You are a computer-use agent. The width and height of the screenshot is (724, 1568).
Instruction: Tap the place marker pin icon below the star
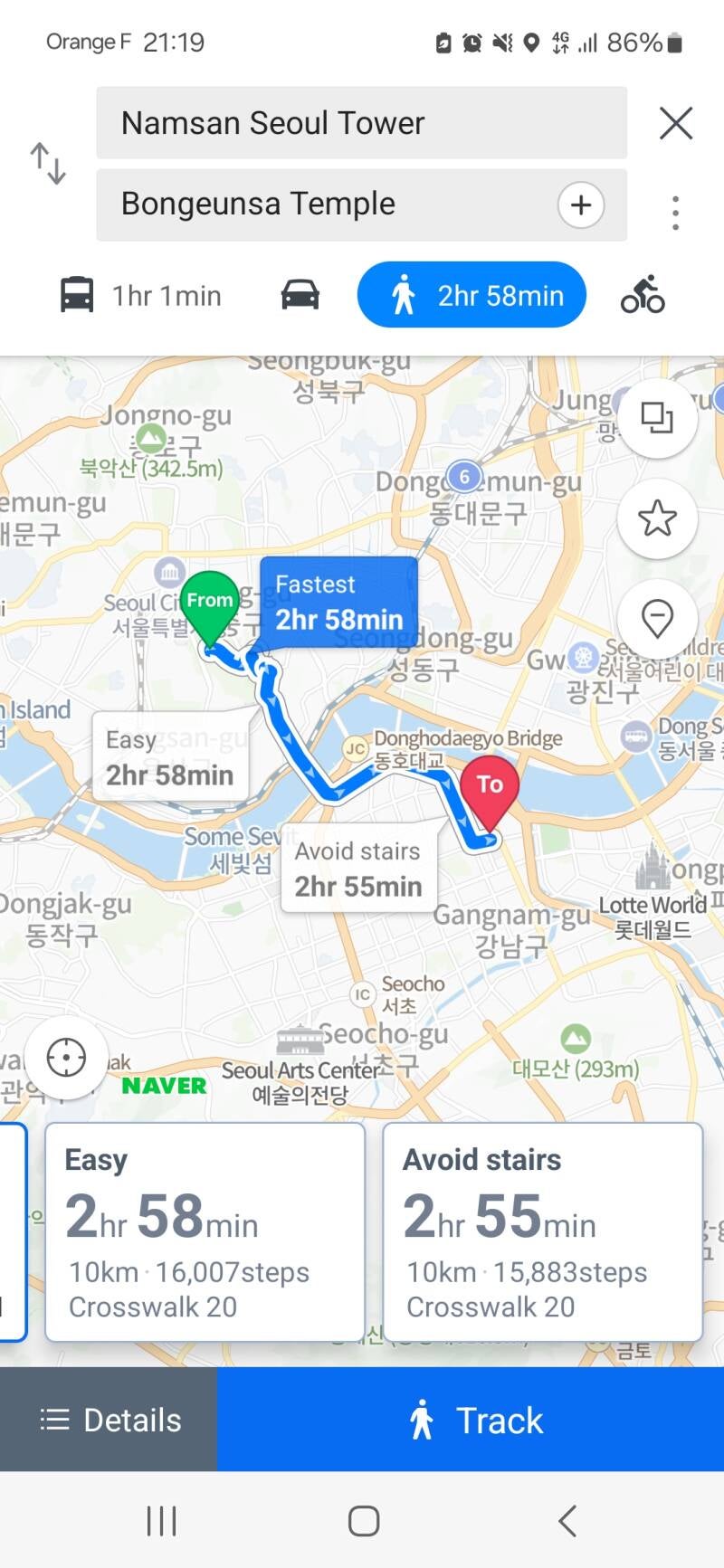pos(657,620)
